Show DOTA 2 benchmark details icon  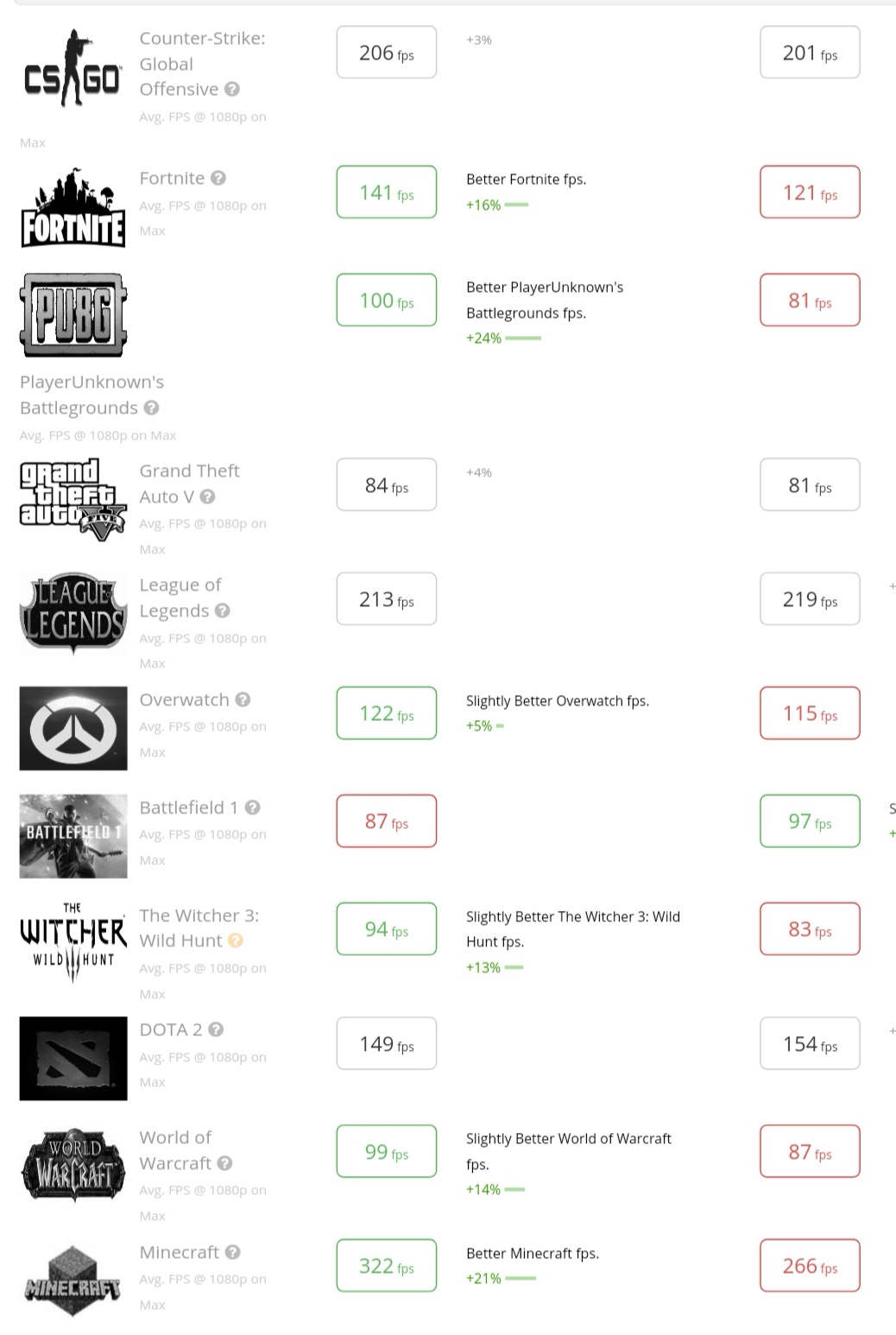(x=217, y=1029)
